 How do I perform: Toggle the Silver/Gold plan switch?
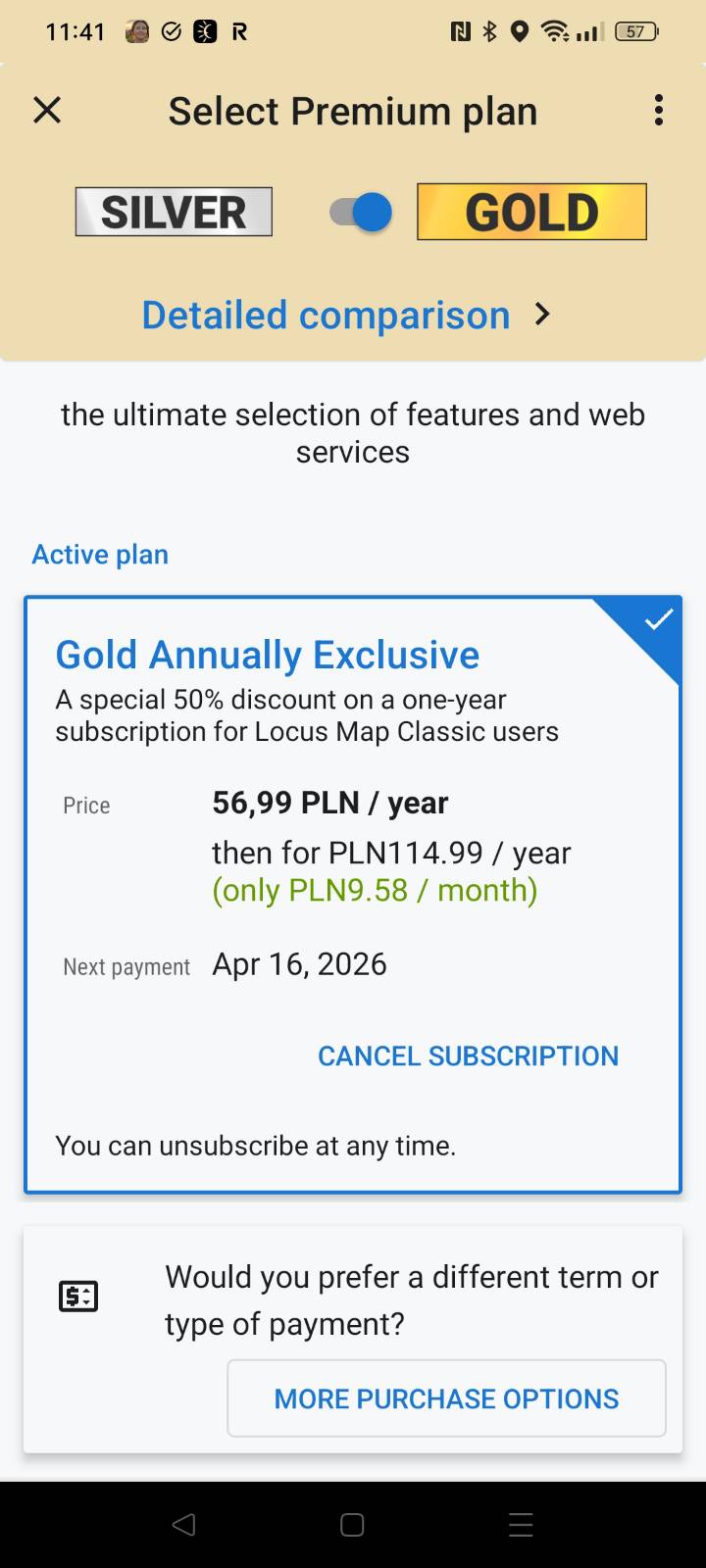pyautogui.click(x=361, y=212)
